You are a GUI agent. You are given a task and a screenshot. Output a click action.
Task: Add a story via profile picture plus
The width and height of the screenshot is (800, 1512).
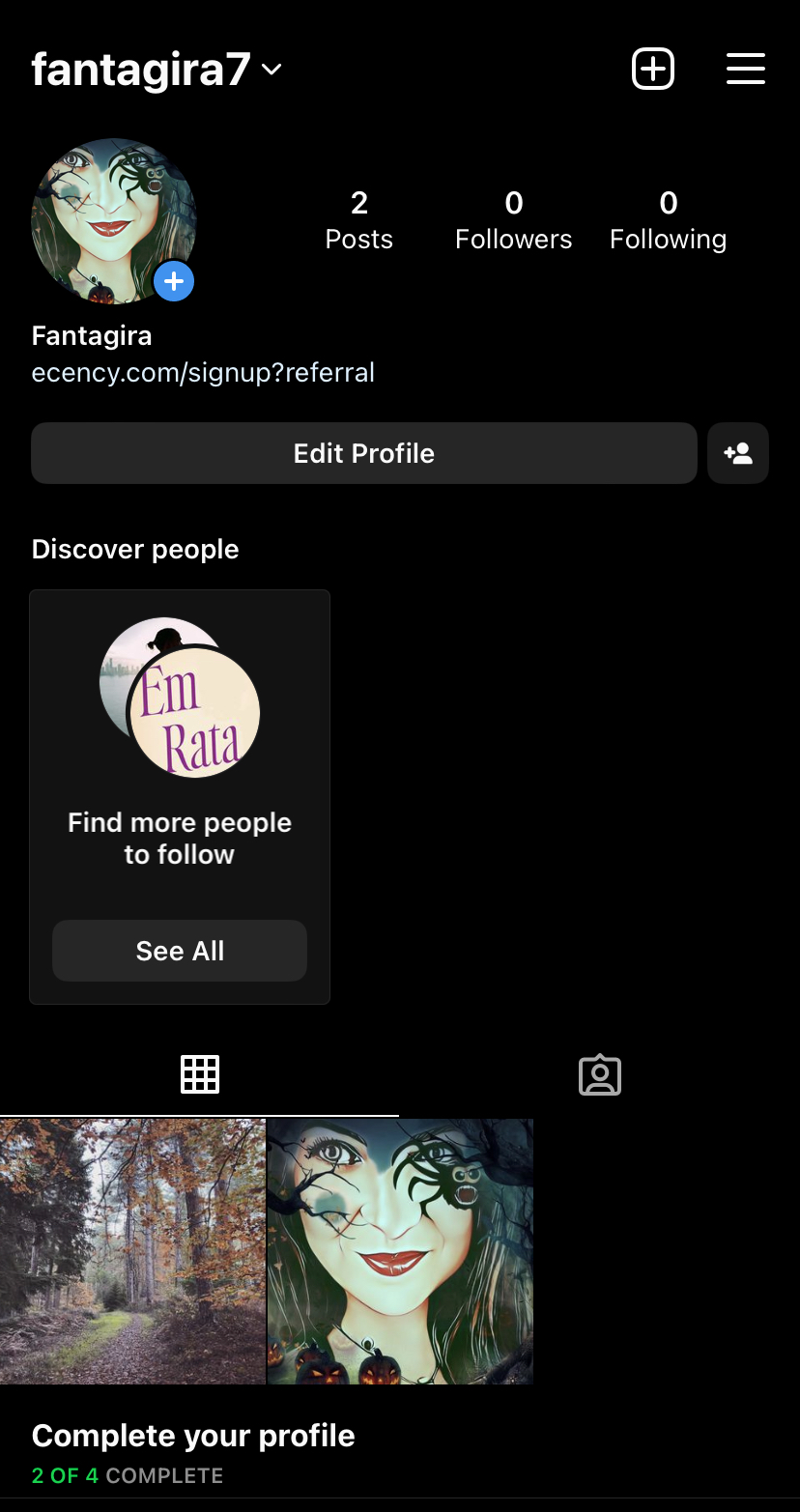(x=174, y=282)
